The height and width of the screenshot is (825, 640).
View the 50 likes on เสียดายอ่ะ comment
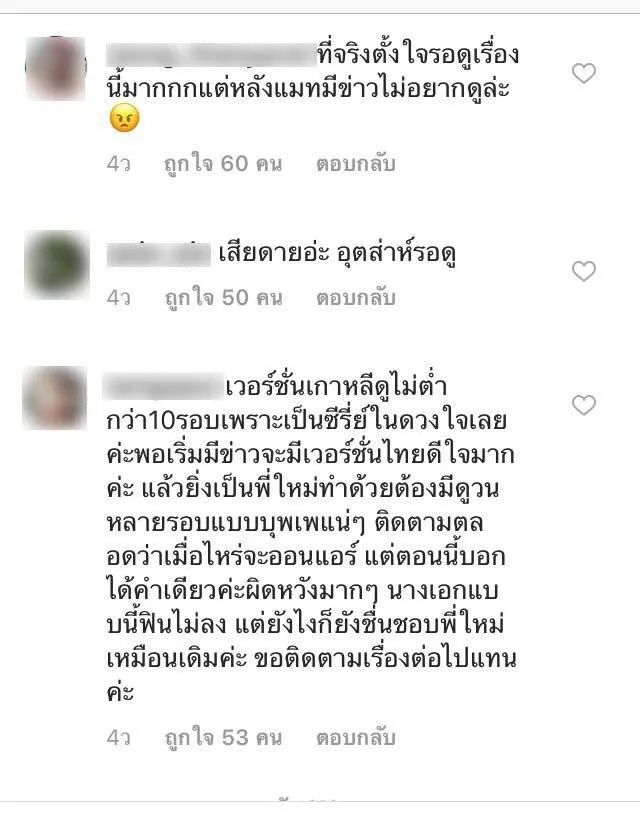[223, 298]
